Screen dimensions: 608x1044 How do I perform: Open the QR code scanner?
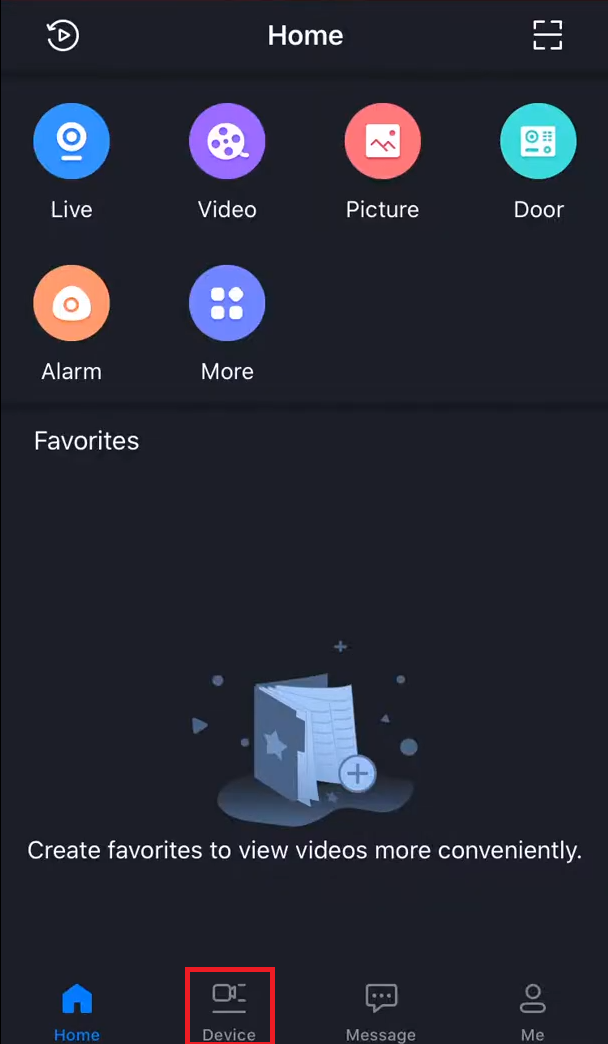[x=547, y=35]
